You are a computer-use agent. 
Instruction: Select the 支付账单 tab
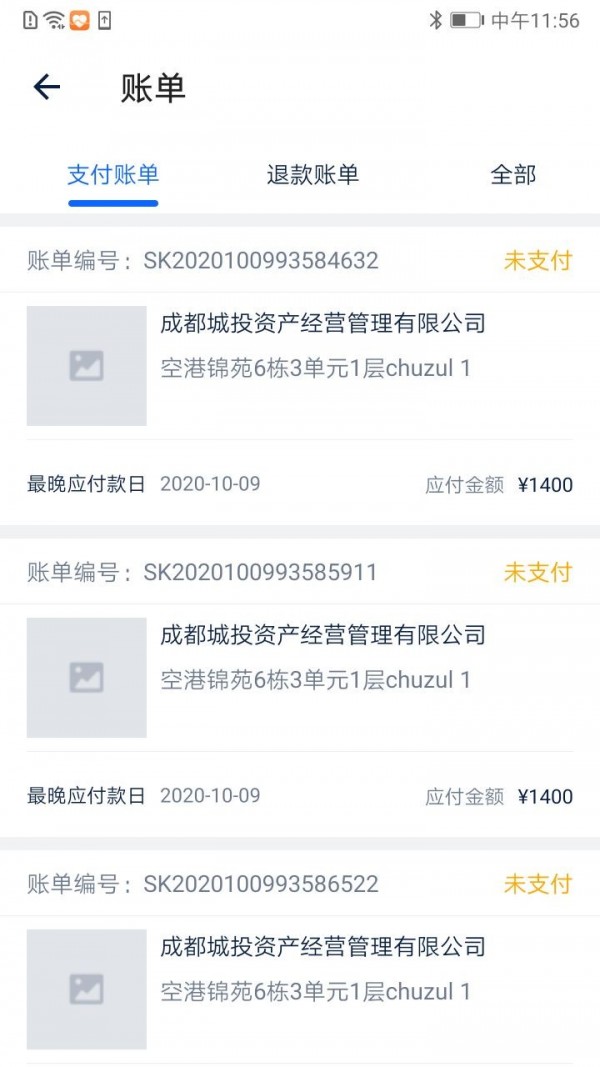[113, 175]
